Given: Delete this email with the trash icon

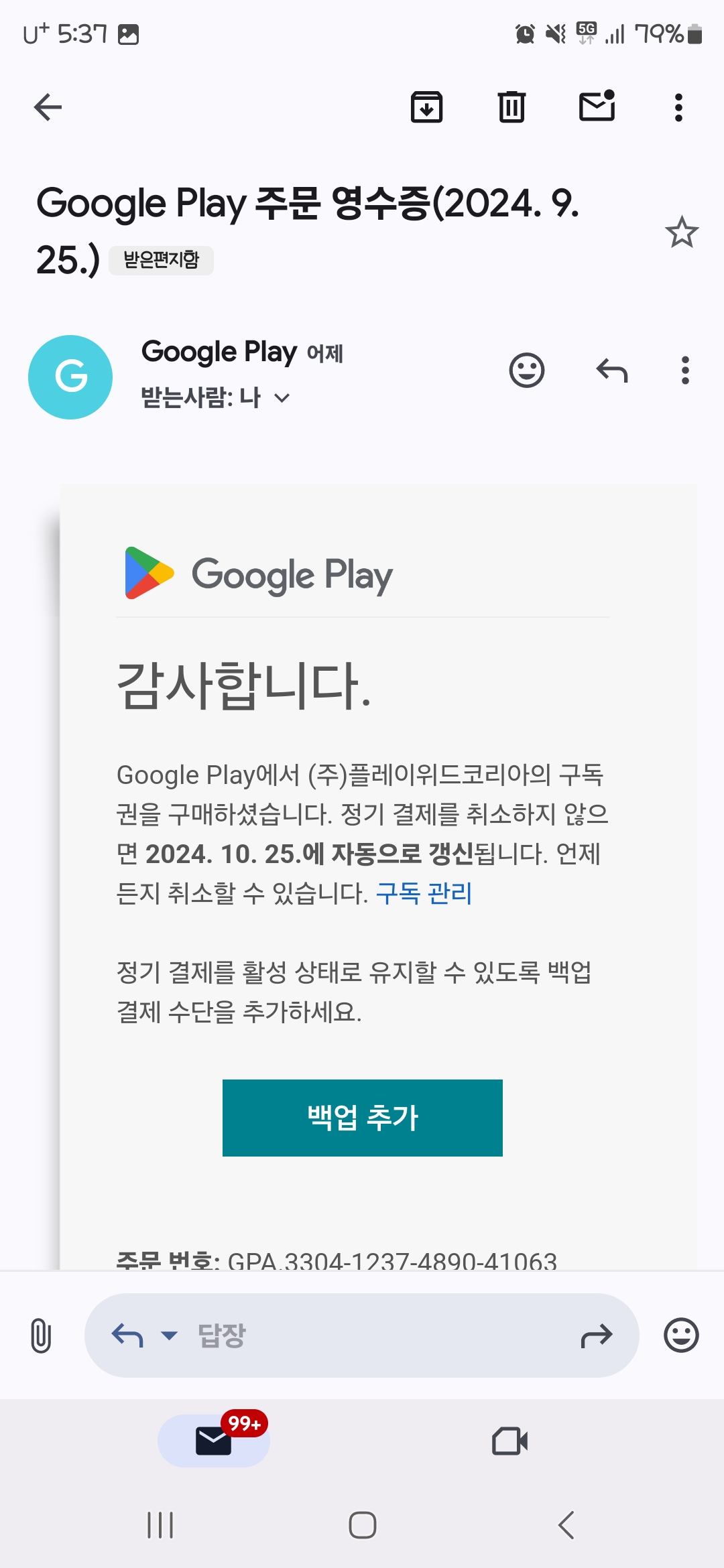Looking at the screenshot, I should pos(511,107).
